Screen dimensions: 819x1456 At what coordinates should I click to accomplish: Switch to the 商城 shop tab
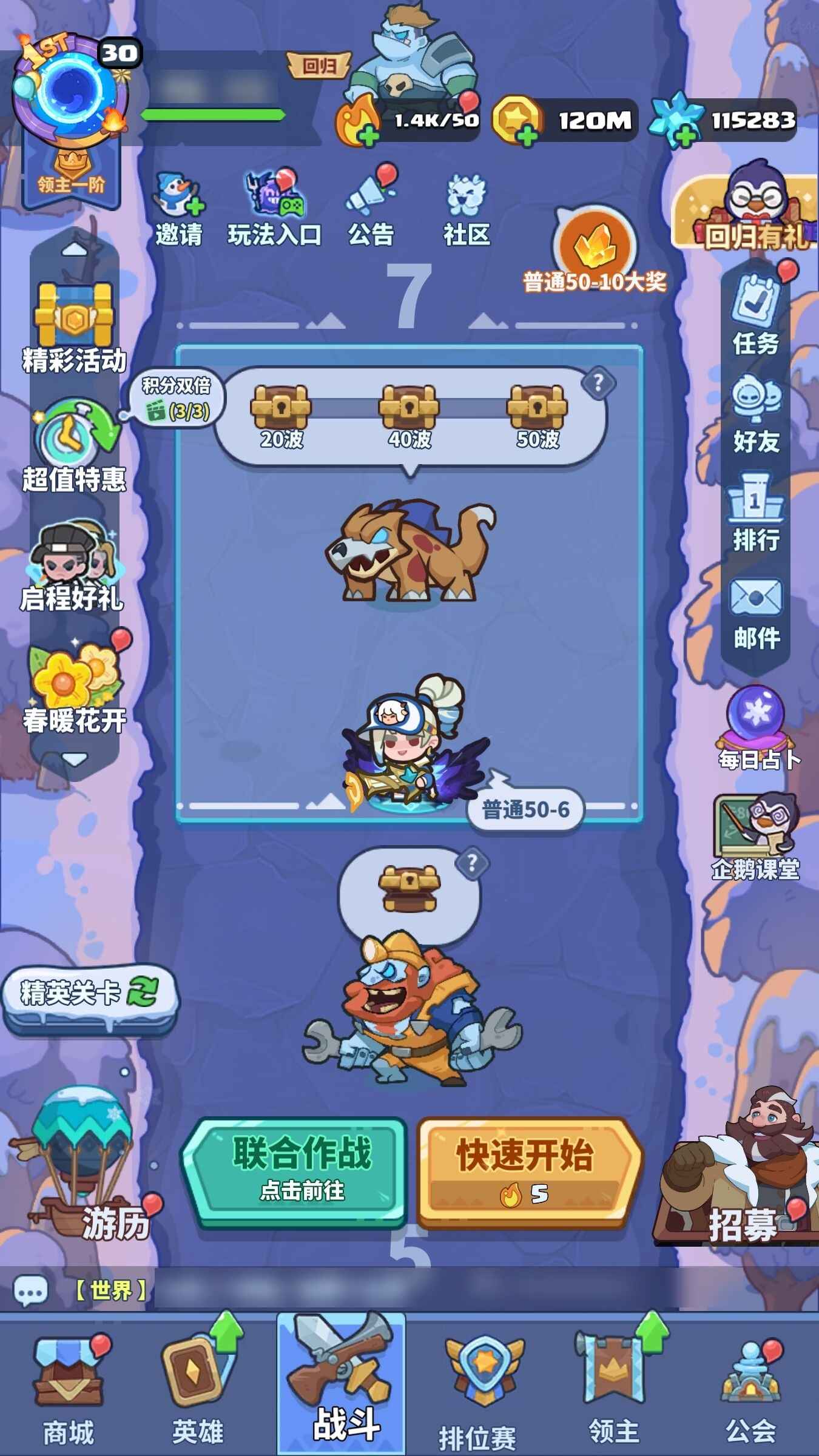point(68,1389)
